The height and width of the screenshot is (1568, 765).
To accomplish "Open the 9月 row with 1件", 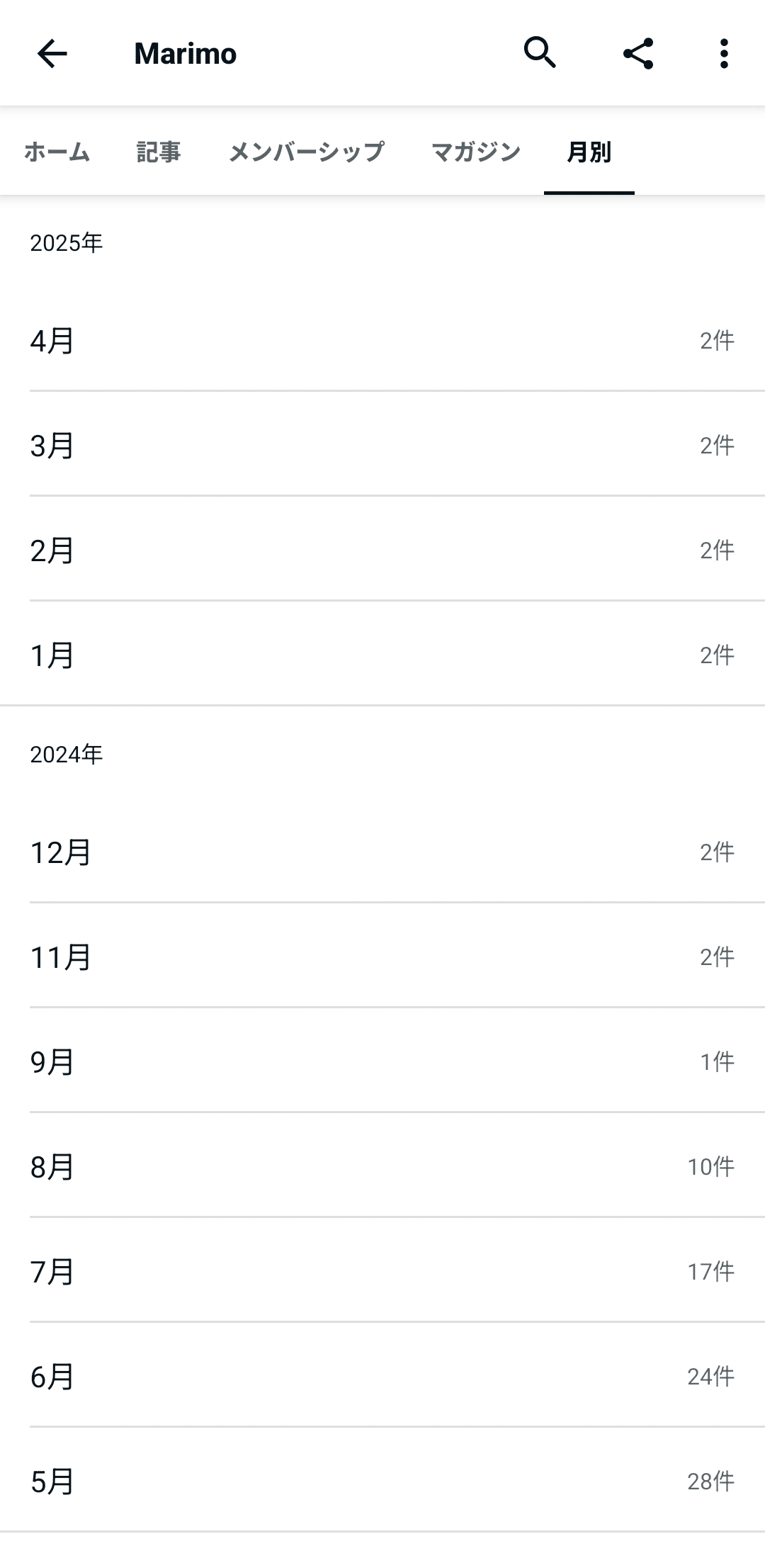I will click(382, 1062).
